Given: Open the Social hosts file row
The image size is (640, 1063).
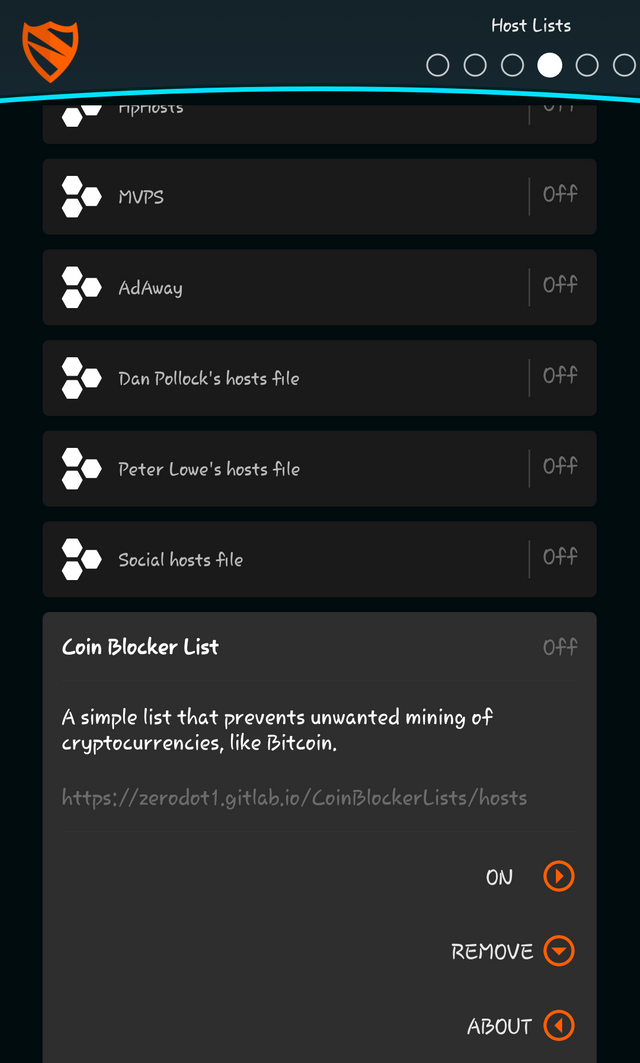Looking at the screenshot, I should (x=319, y=559).
